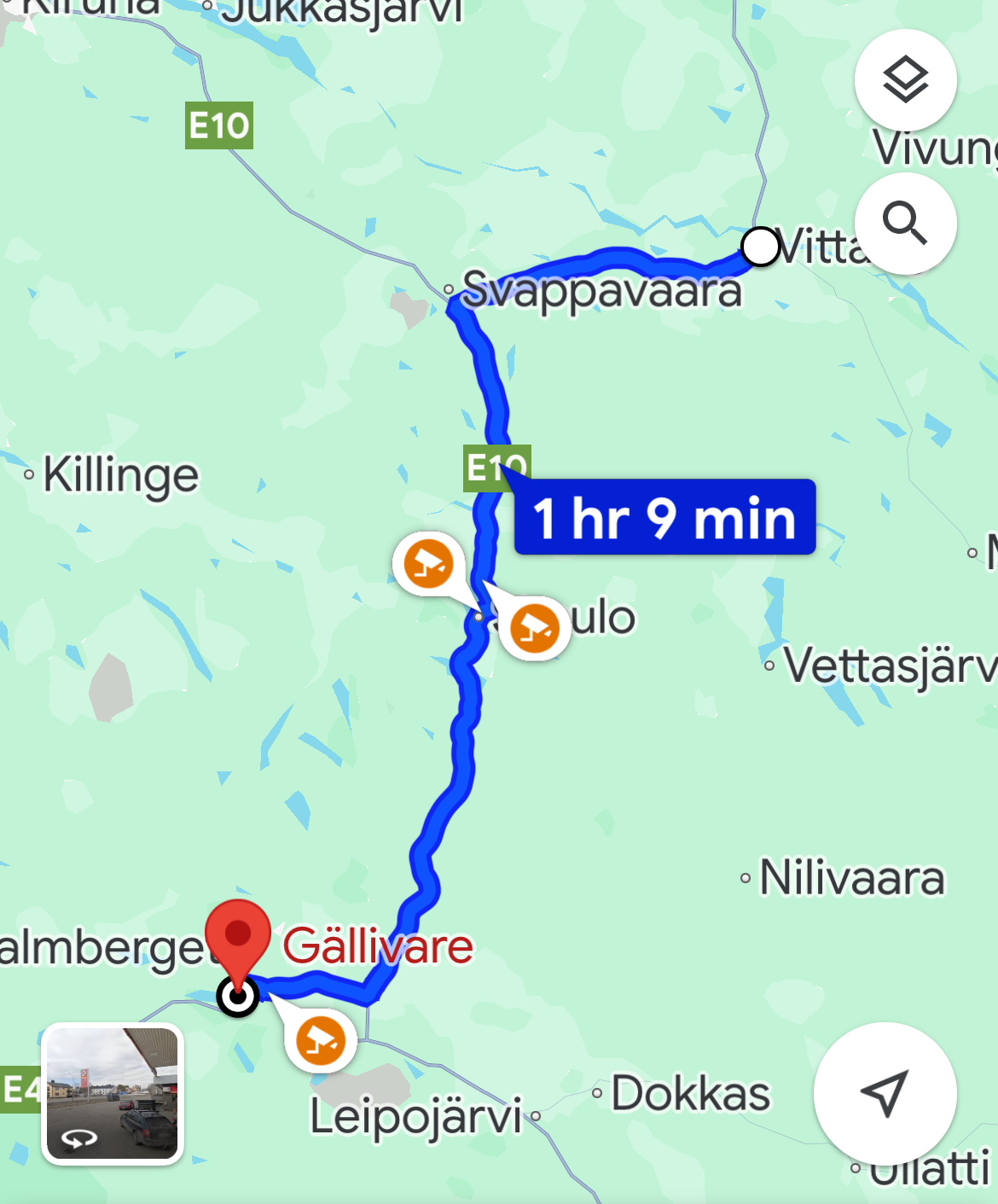Tap speed camera marker below Gällivare
998x1204 pixels.
320,1040
